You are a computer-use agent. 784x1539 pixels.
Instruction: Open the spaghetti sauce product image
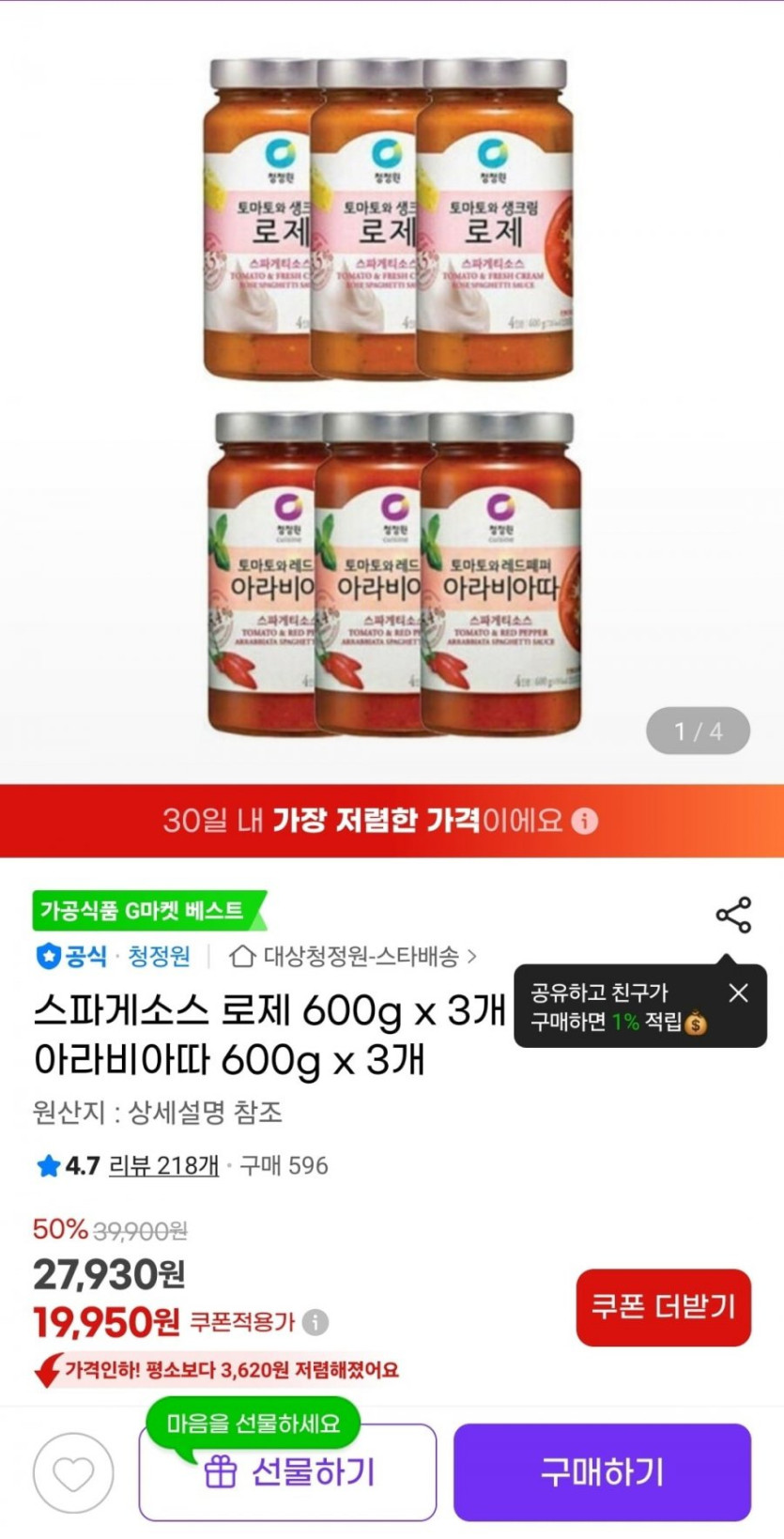point(392,394)
